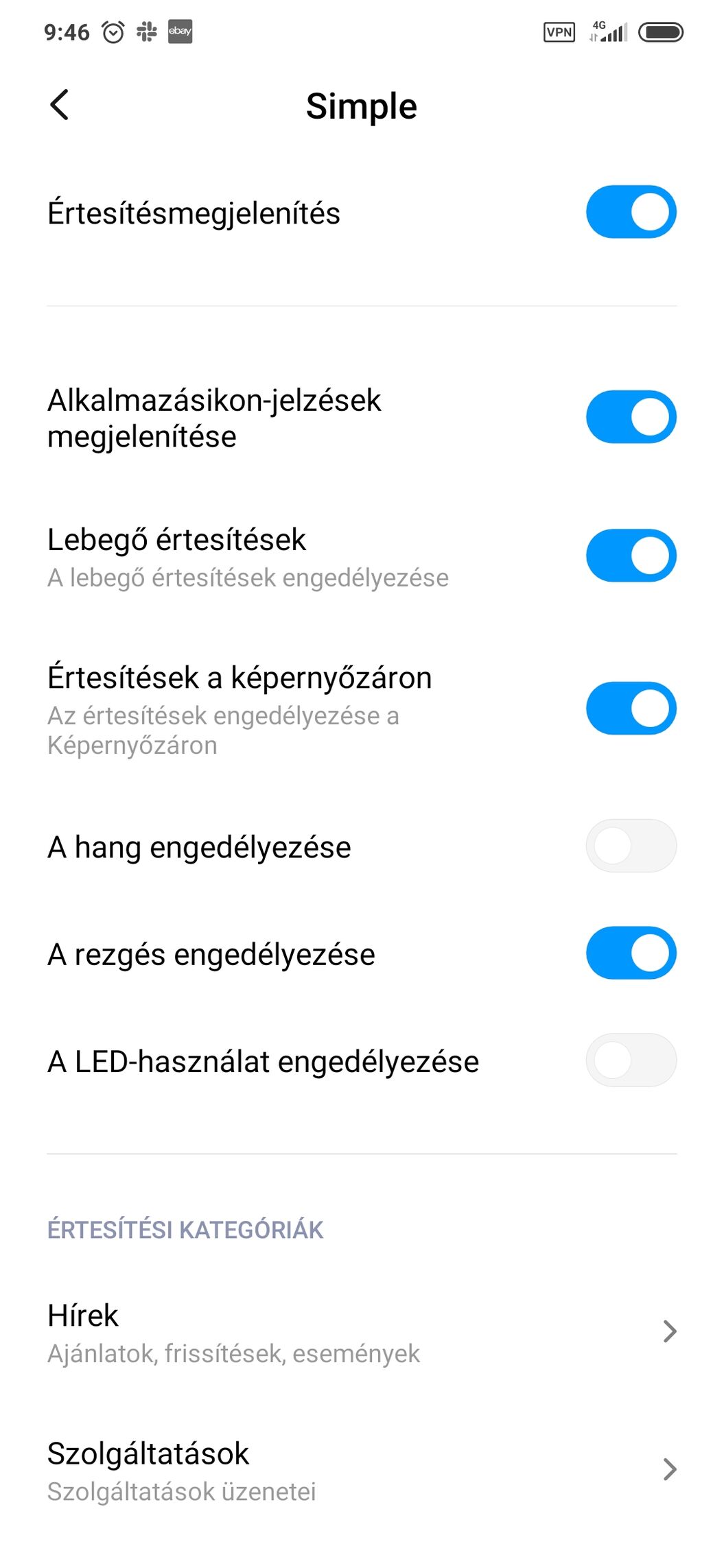The height and width of the screenshot is (1568, 724).
Task: Enable A LED-használat engedélyezése
Action: 631,1060
